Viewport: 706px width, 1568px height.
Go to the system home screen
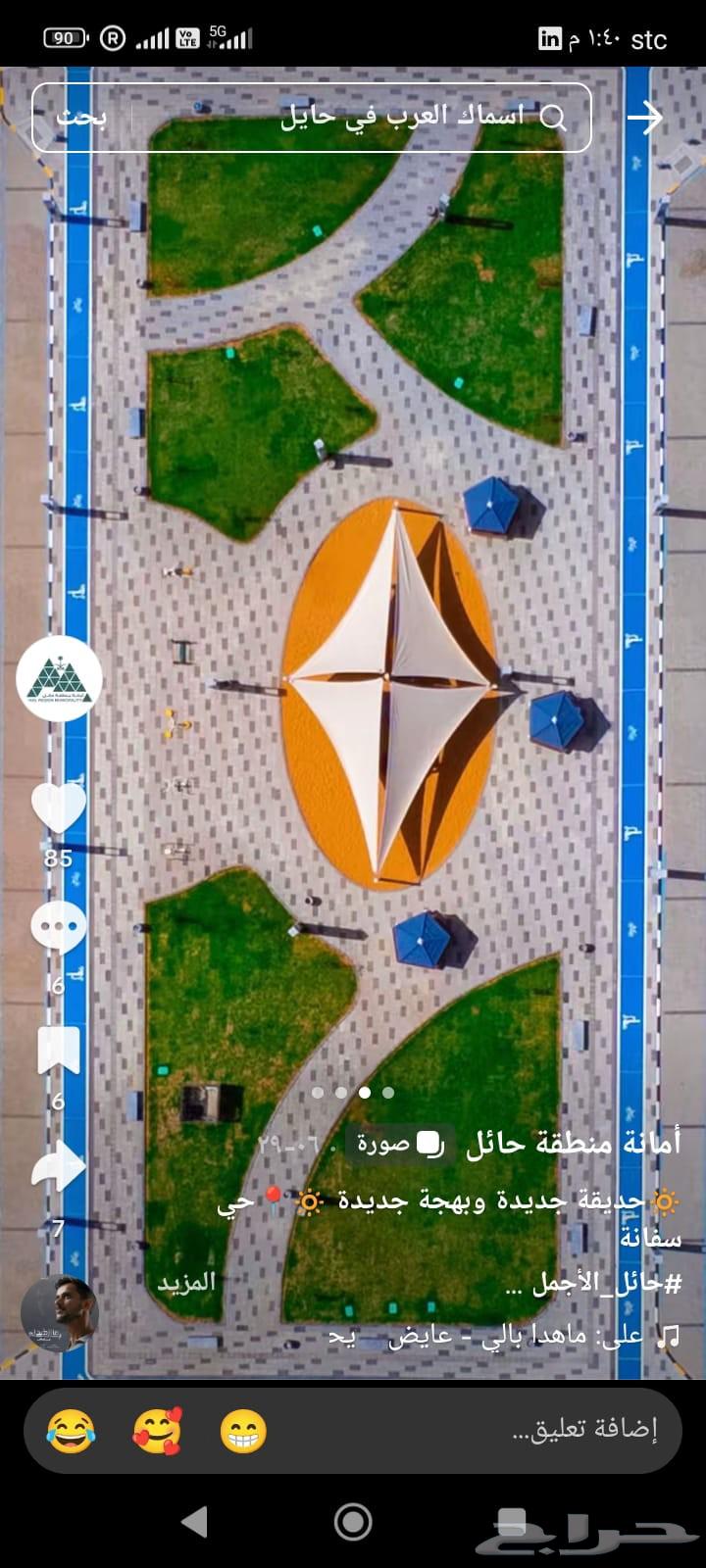(x=353, y=1521)
